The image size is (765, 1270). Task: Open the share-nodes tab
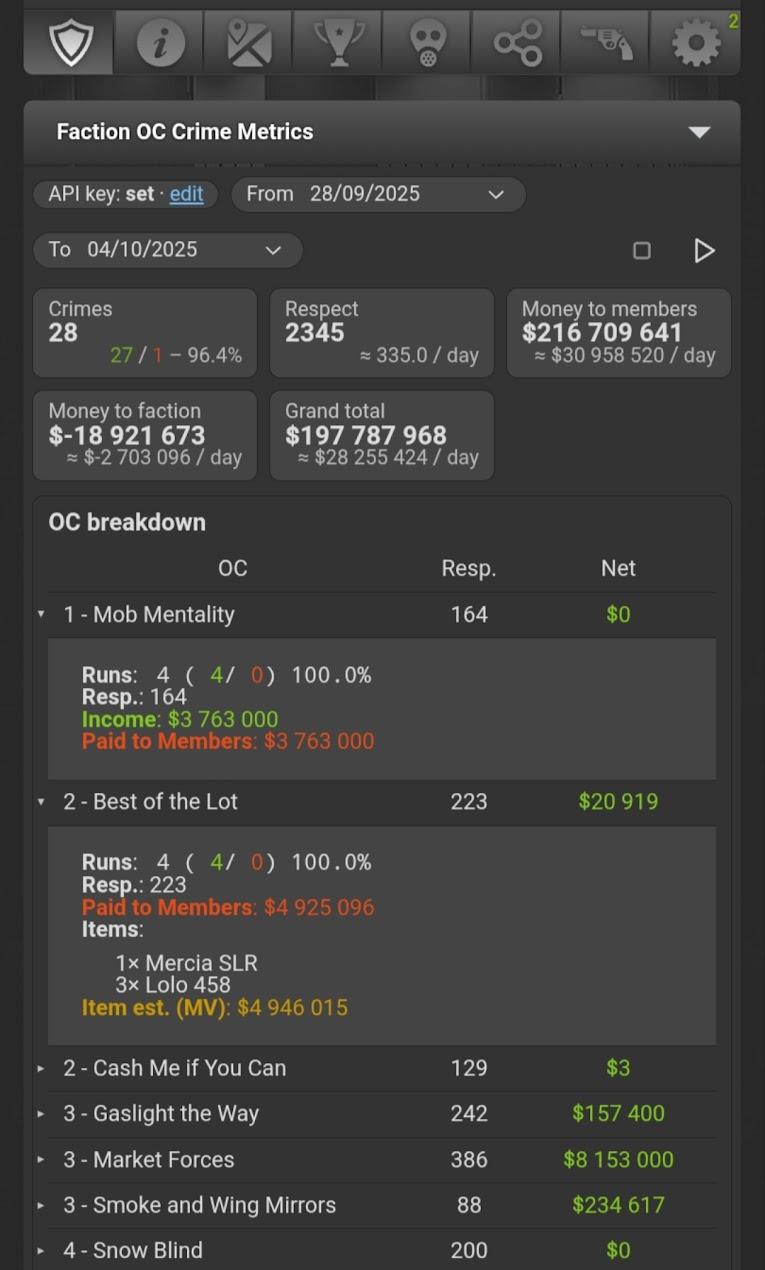(x=517, y=42)
